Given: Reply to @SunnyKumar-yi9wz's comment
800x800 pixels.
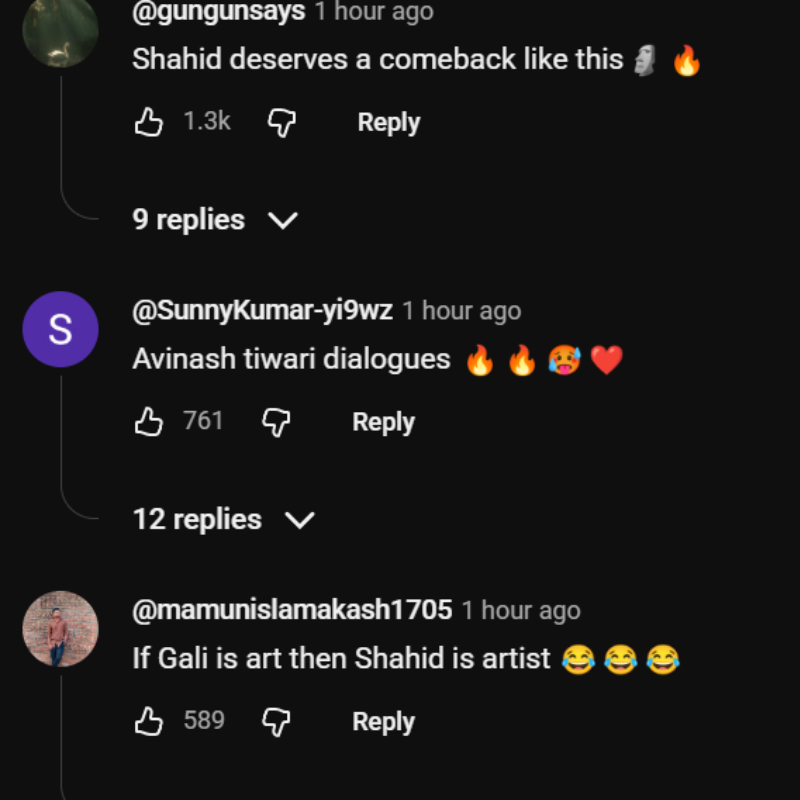Looking at the screenshot, I should (x=383, y=422).
